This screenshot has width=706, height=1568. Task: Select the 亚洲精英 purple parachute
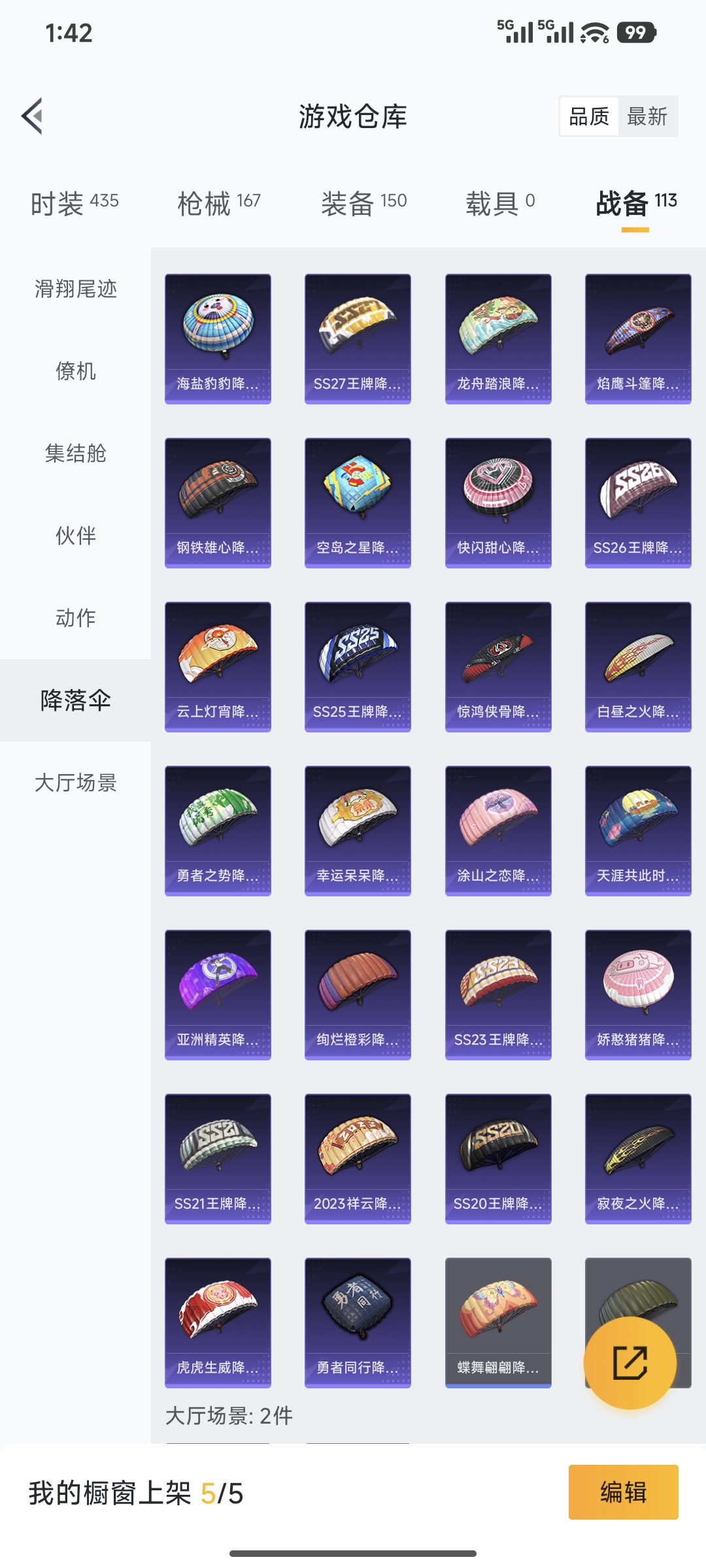[218, 994]
